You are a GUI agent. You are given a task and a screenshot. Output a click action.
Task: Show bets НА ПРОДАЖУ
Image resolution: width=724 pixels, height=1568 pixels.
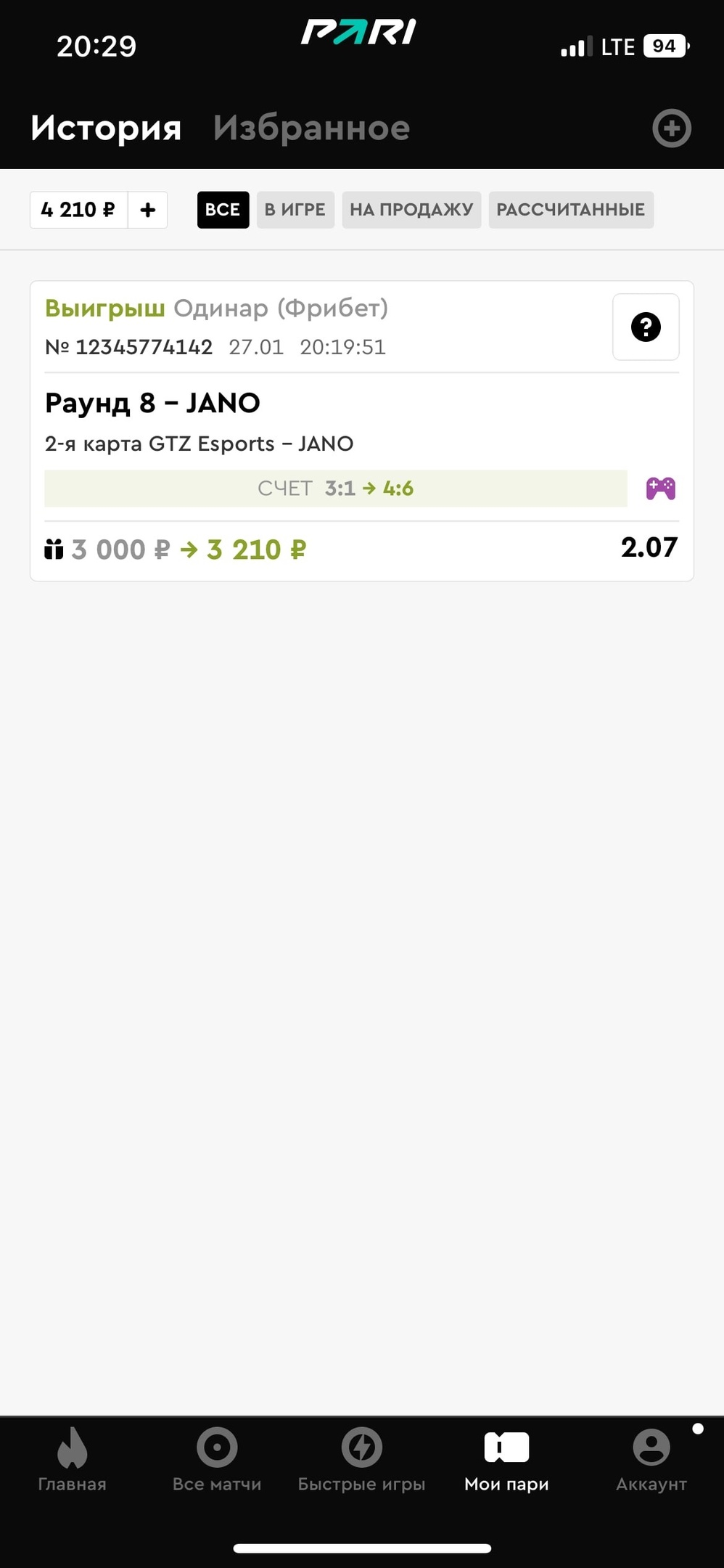pos(411,210)
